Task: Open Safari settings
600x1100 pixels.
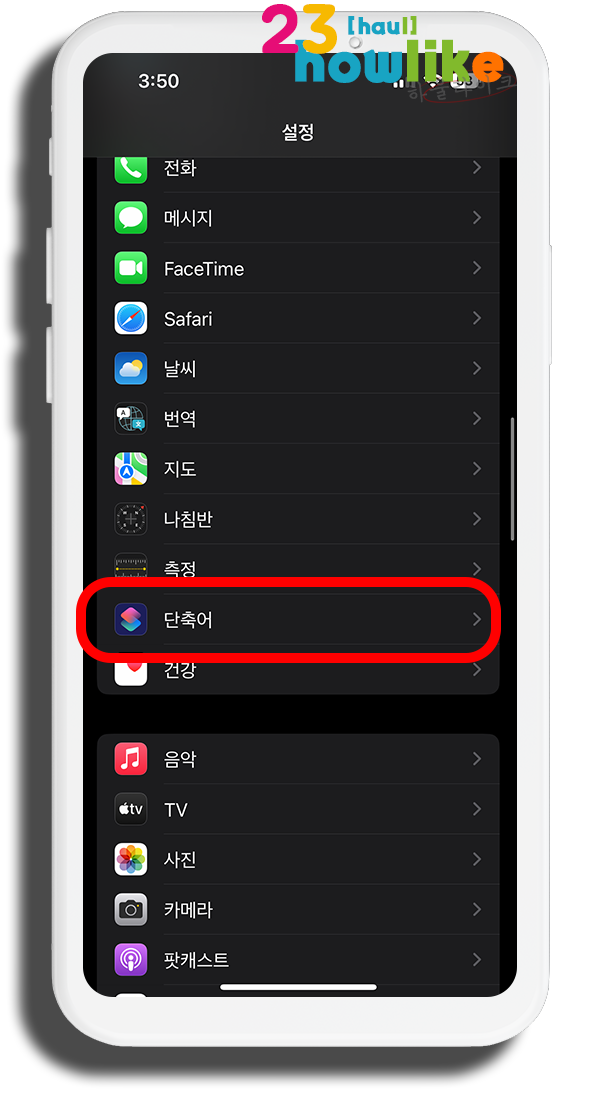Action: 298,318
